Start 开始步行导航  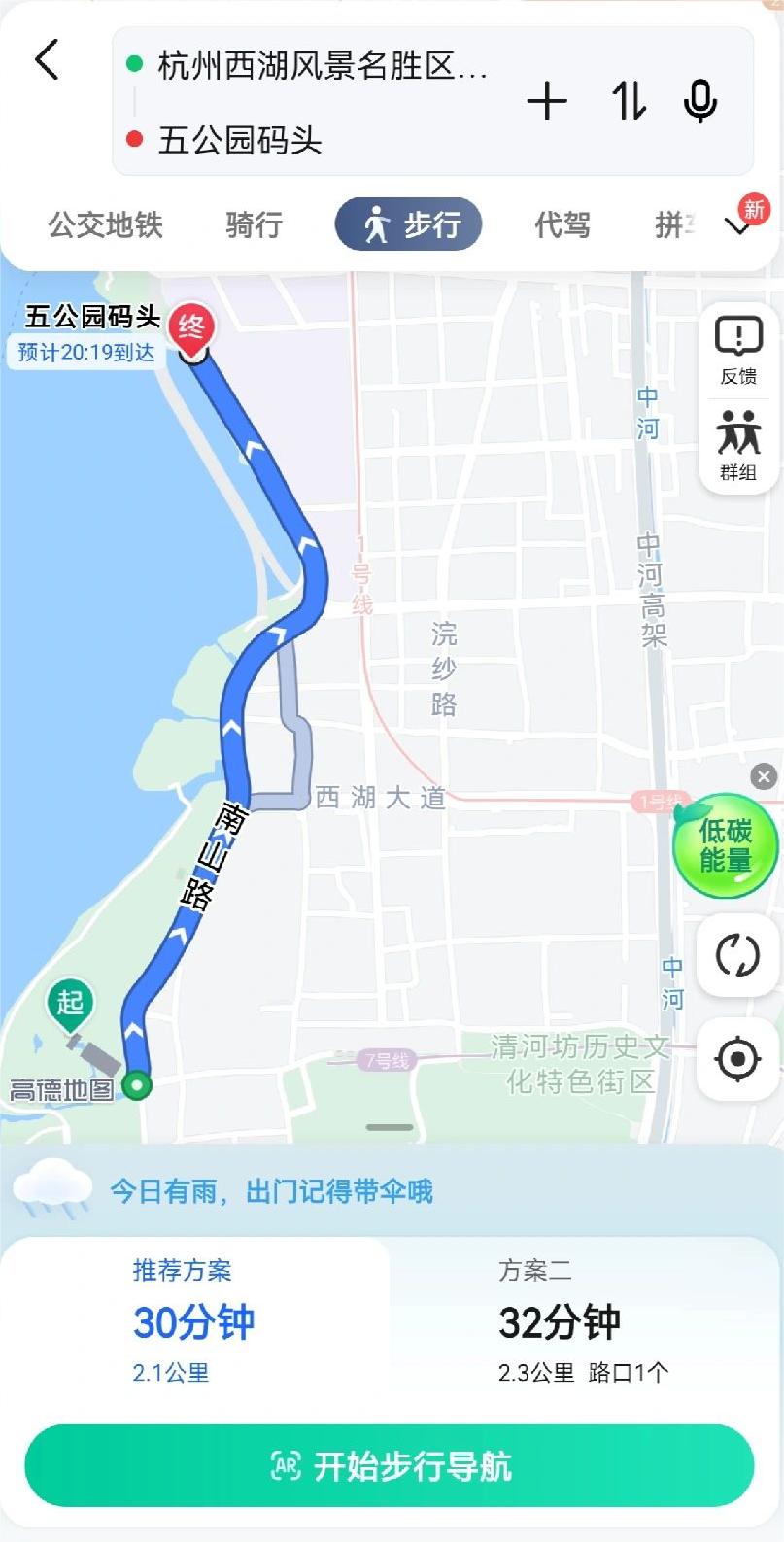click(390, 1465)
